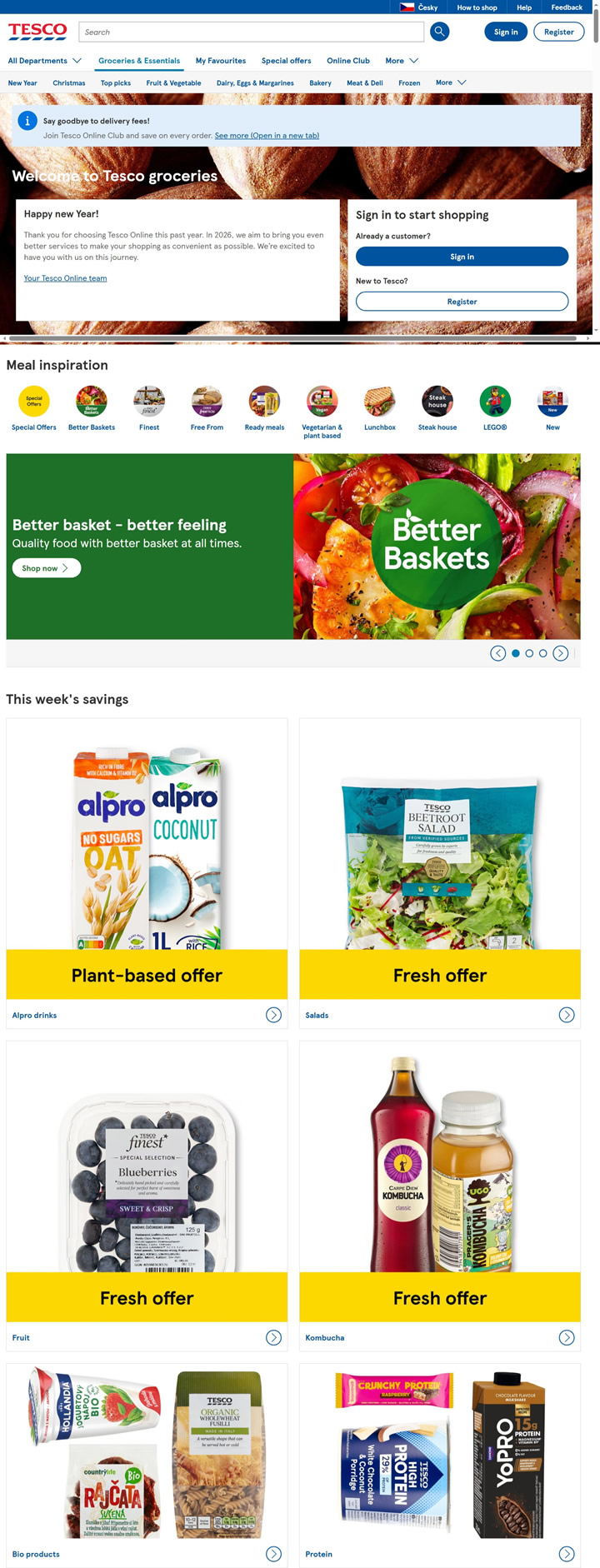Focus the Search input field

click(x=250, y=32)
